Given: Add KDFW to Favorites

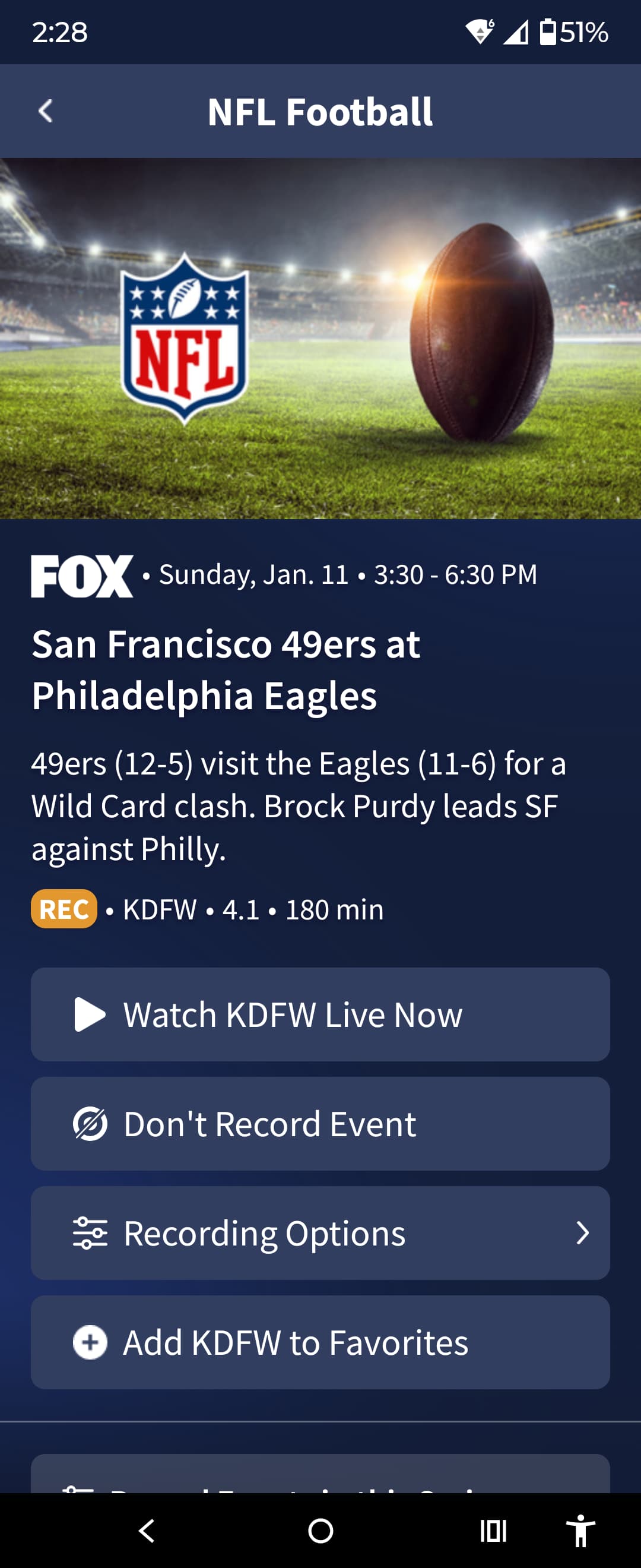Looking at the screenshot, I should pos(320,1342).
